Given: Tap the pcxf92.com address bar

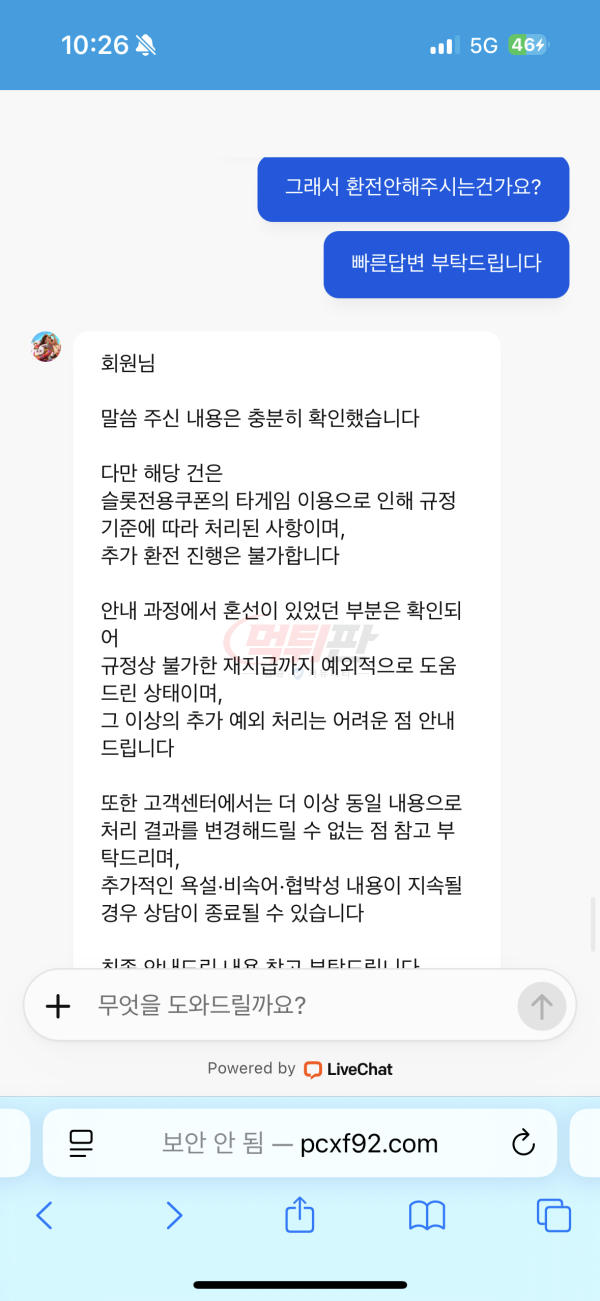Looking at the screenshot, I should click(x=300, y=1143).
